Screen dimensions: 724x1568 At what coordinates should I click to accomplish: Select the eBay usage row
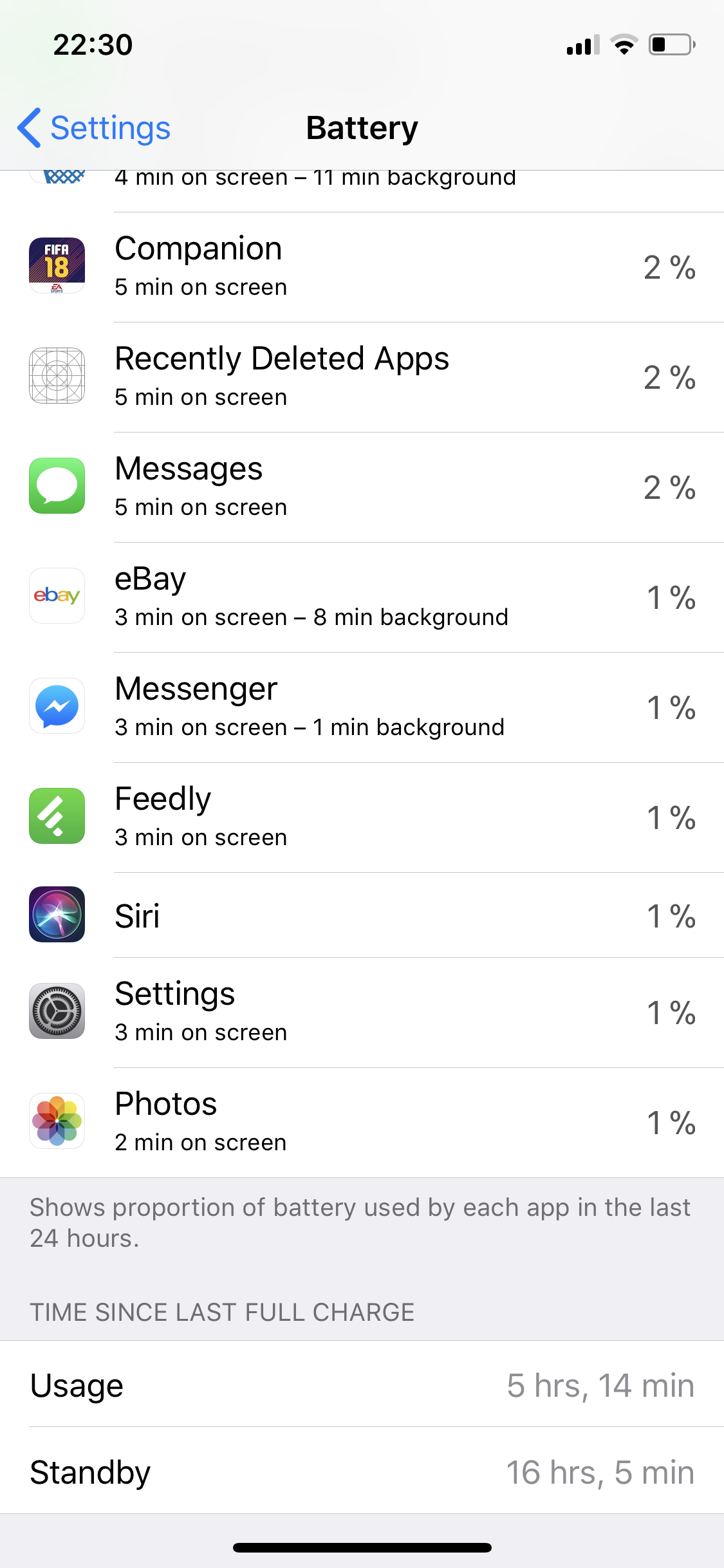[x=362, y=597]
